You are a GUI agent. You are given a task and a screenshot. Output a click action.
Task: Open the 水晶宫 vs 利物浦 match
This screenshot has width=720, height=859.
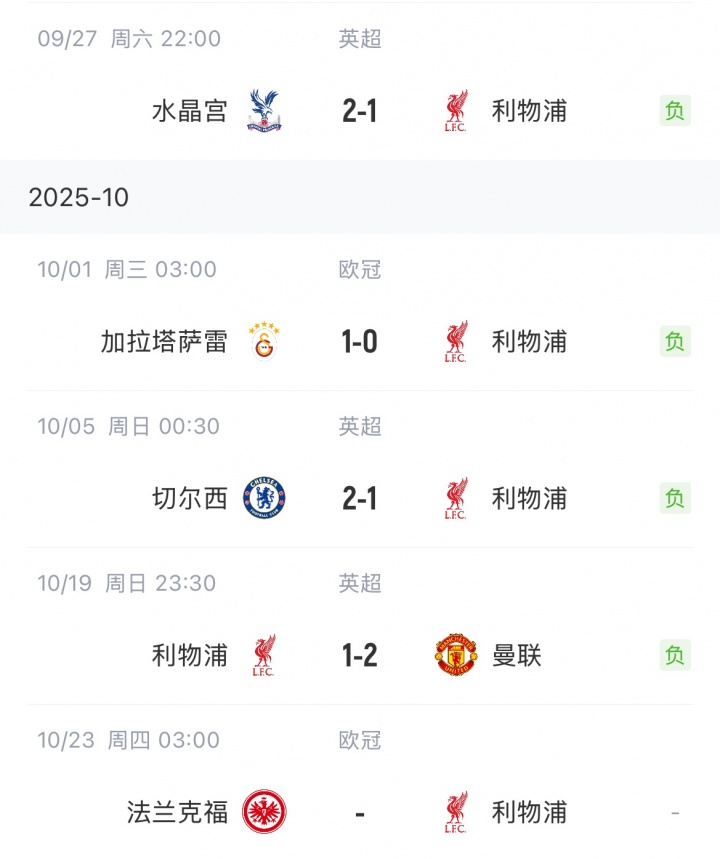click(359, 111)
